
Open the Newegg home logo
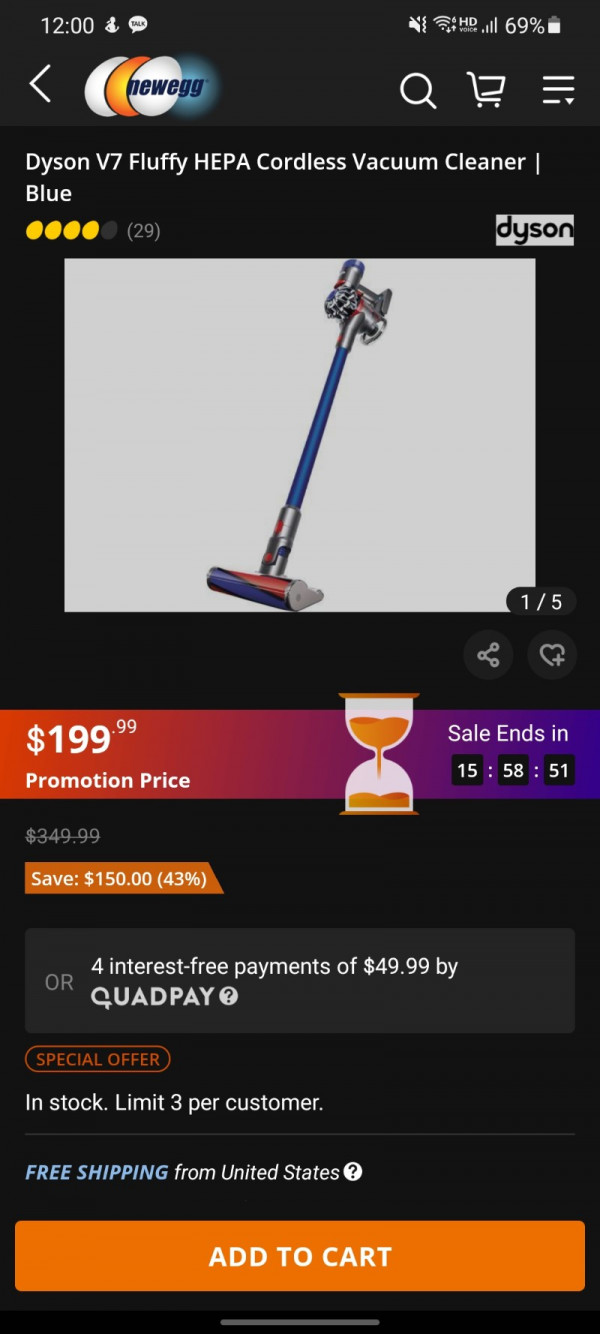(150, 88)
